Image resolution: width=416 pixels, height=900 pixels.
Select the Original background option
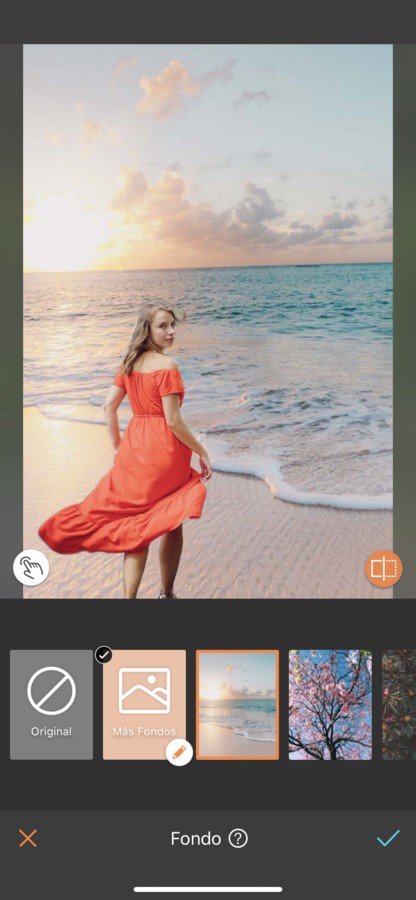coord(51,704)
